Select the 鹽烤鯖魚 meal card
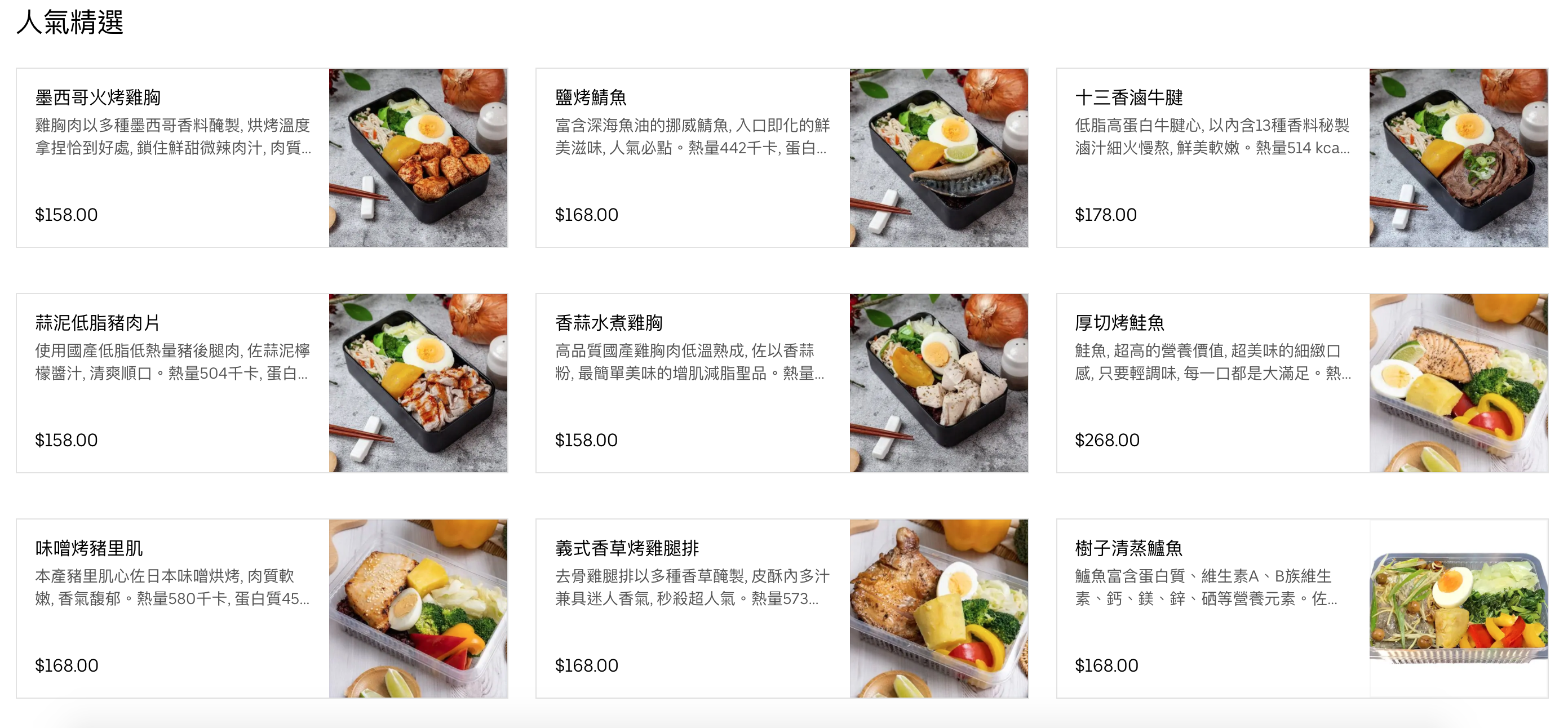 [x=782, y=158]
